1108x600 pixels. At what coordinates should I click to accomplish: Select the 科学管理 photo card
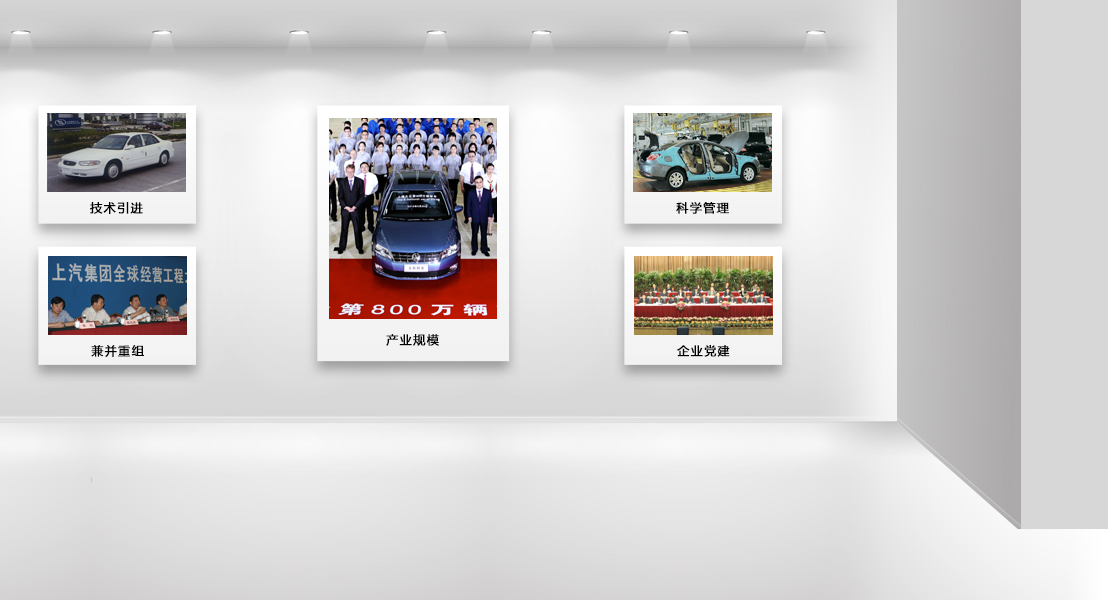[x=702, y=164]
